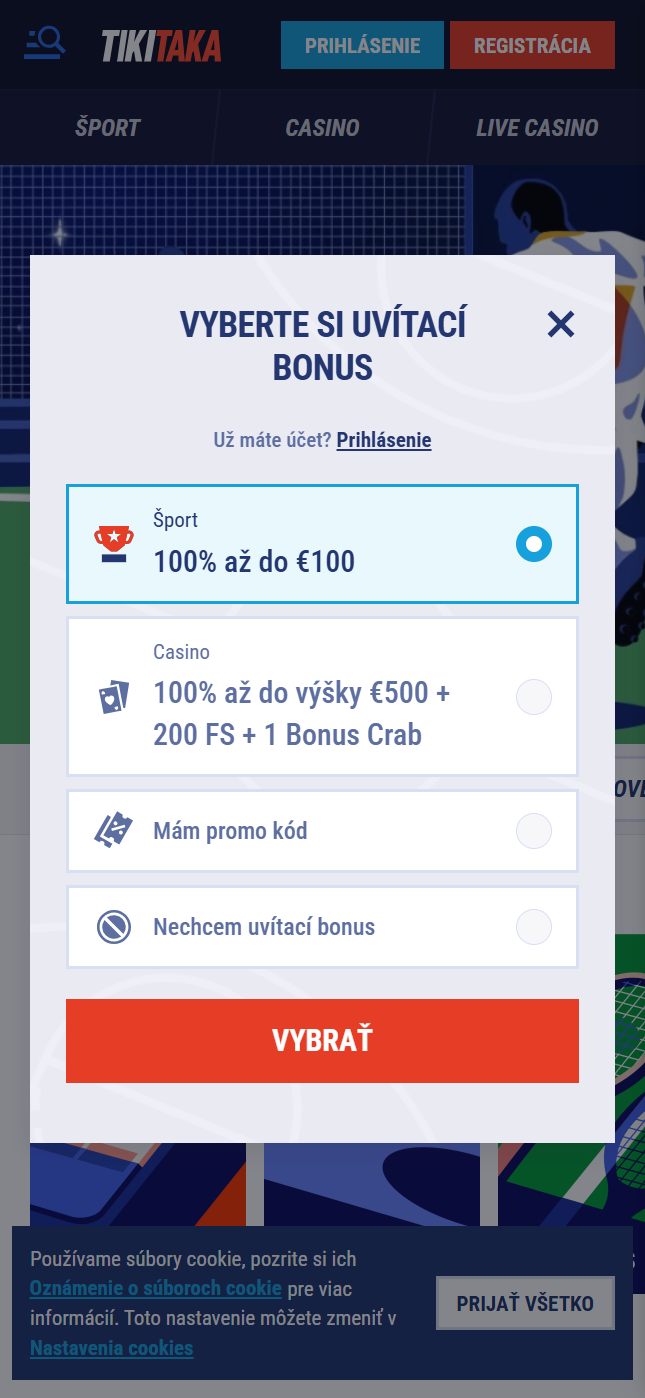This screenshot has height=1398, width=645.
Task: Confirm with the Vybrať button
Action: pos(322,1041)
